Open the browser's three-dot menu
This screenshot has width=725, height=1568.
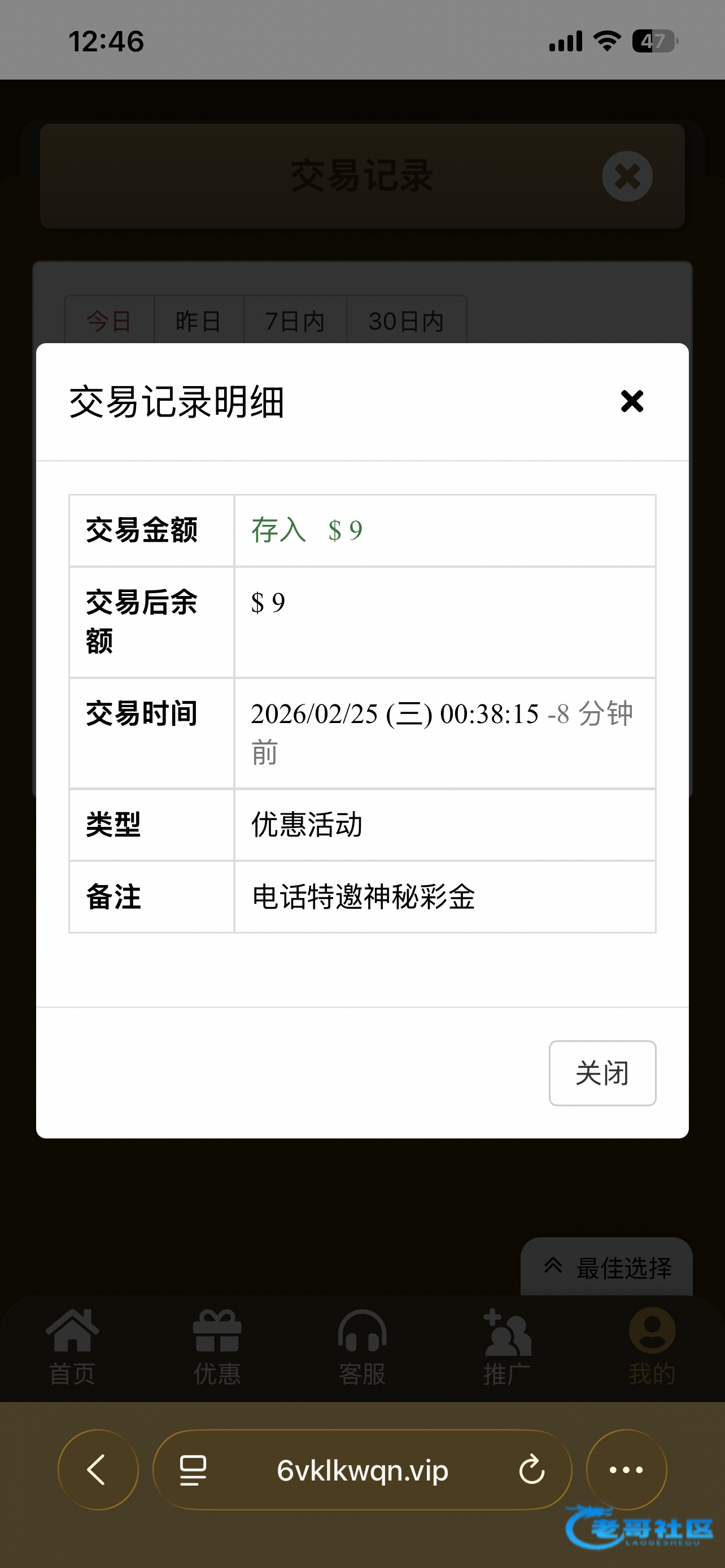point(626,1469)
